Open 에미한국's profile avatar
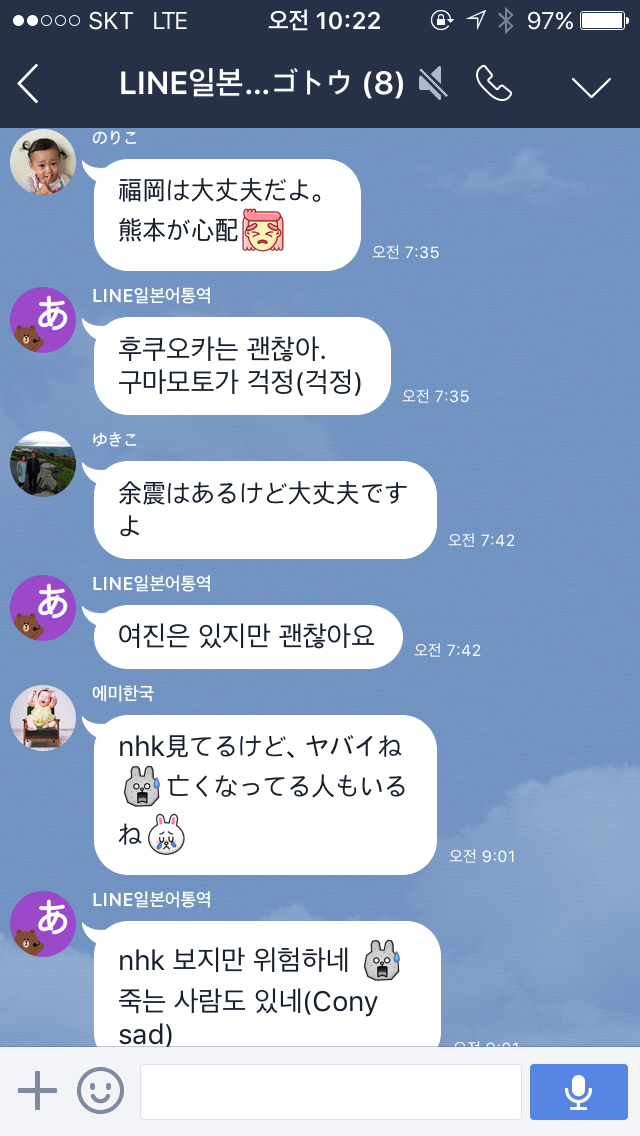This screenshot has width=640, height=1136. tap(43, 718)
